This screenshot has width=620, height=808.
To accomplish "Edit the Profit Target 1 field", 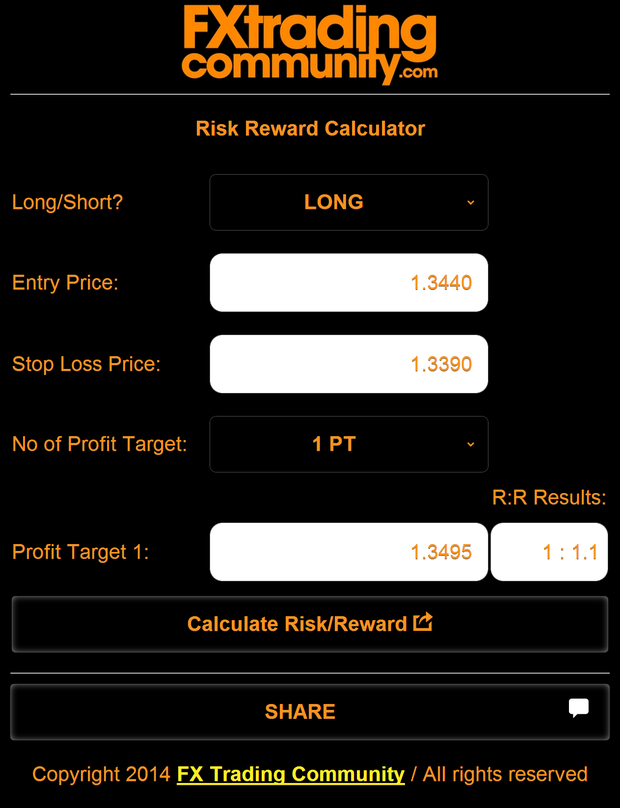I will point(348,552).
